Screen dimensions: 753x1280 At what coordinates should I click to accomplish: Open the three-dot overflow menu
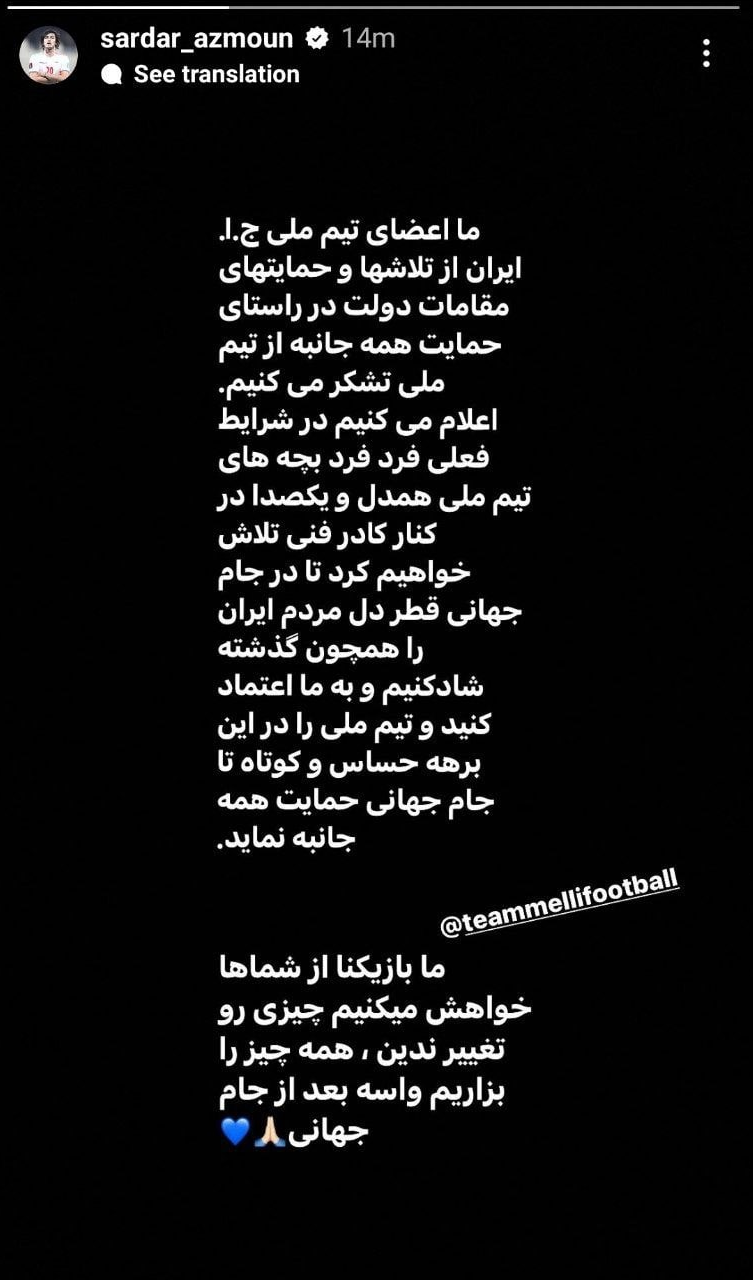[707, 53]
